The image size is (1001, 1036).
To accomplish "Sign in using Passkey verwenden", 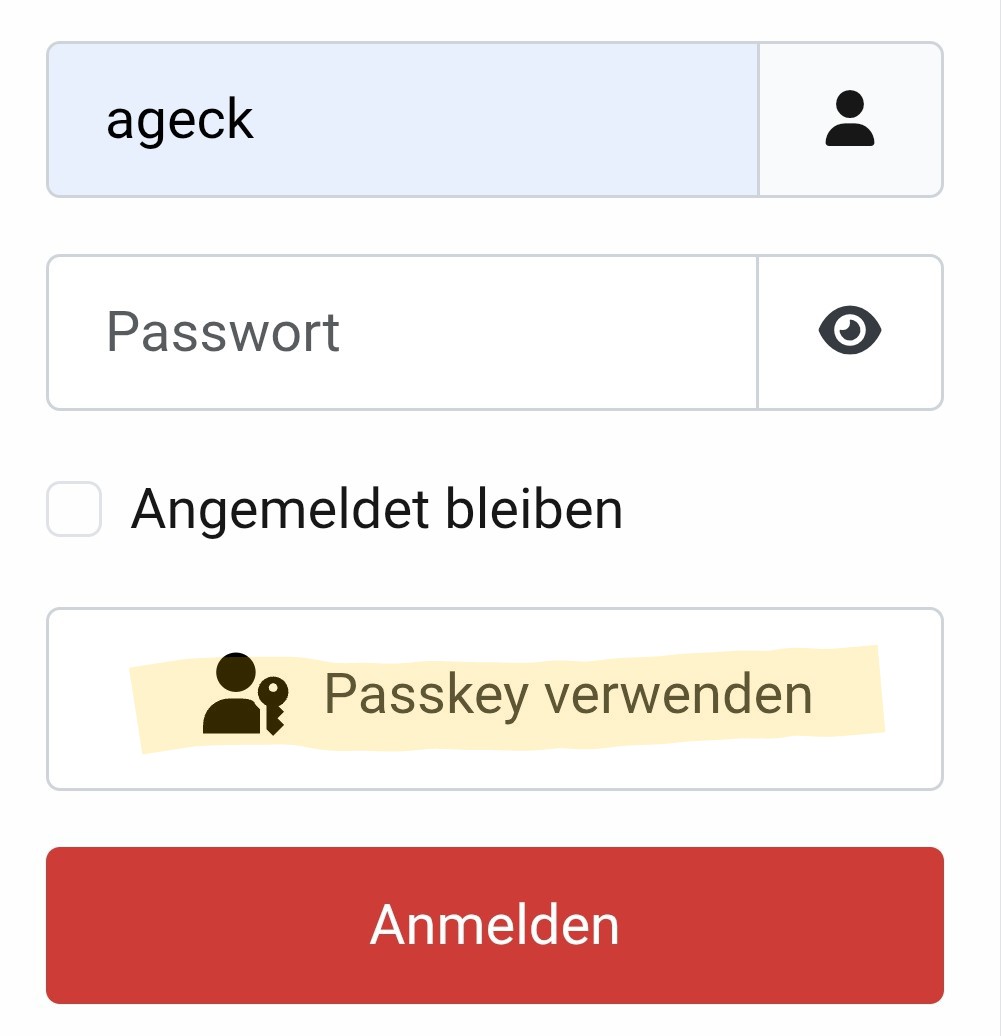I will [494, 698].
